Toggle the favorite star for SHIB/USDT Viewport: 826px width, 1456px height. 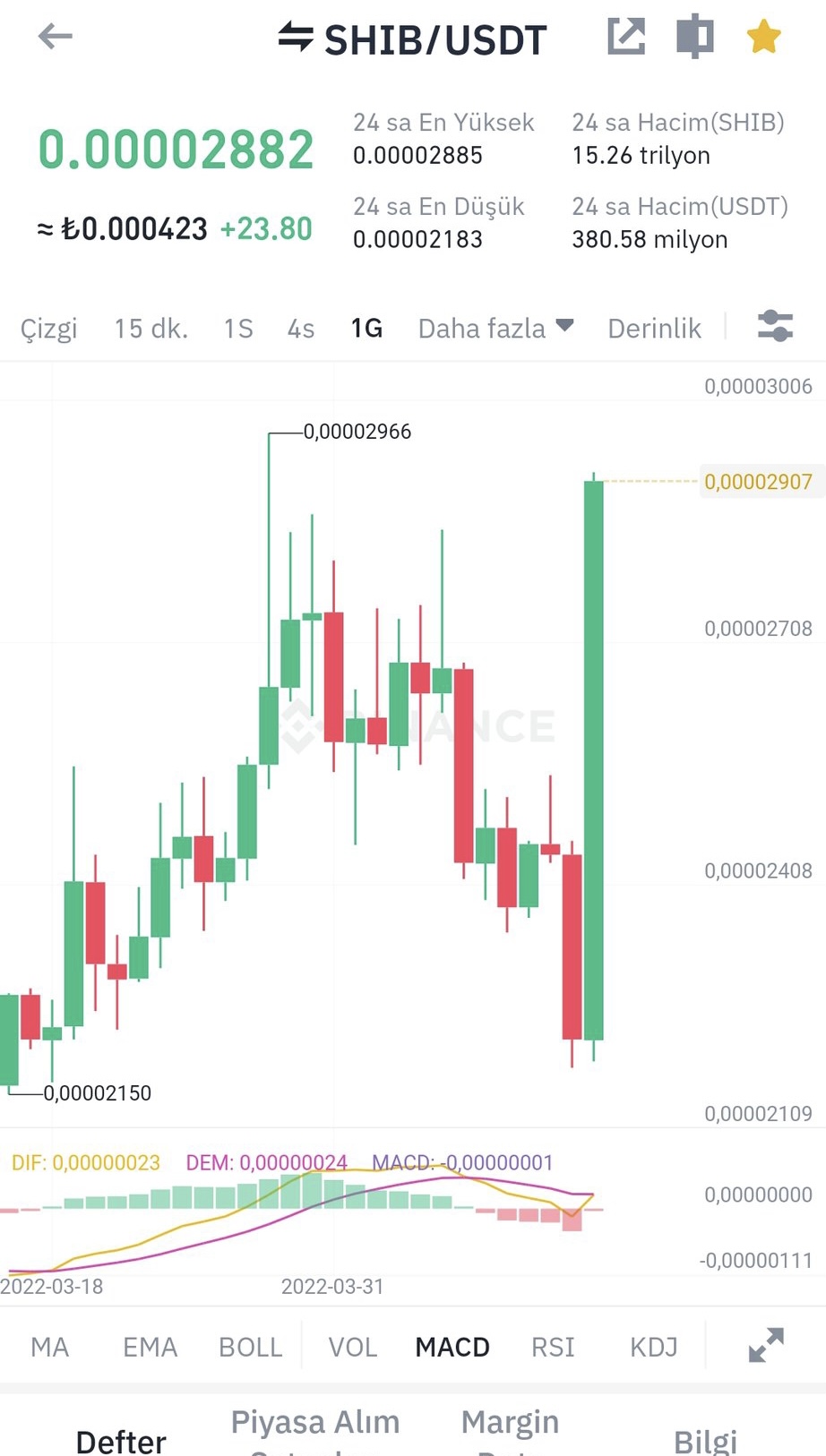coord(763,37)
